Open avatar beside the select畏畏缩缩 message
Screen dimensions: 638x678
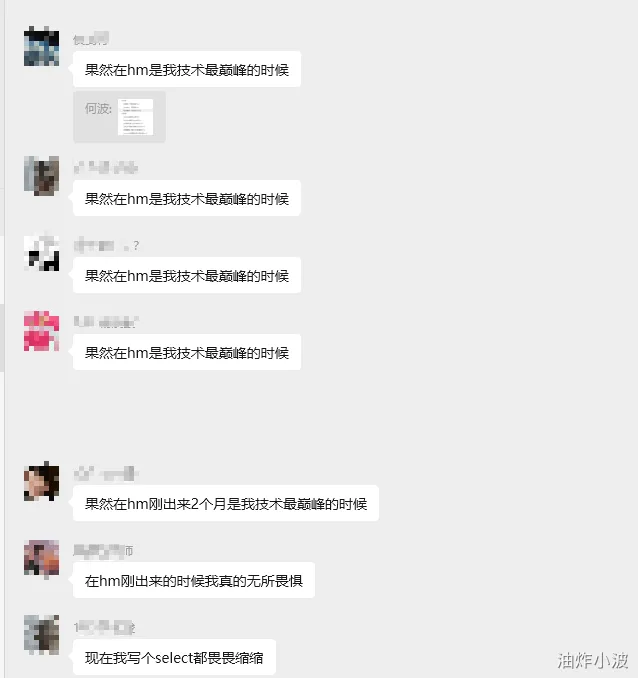coord(41,635)
